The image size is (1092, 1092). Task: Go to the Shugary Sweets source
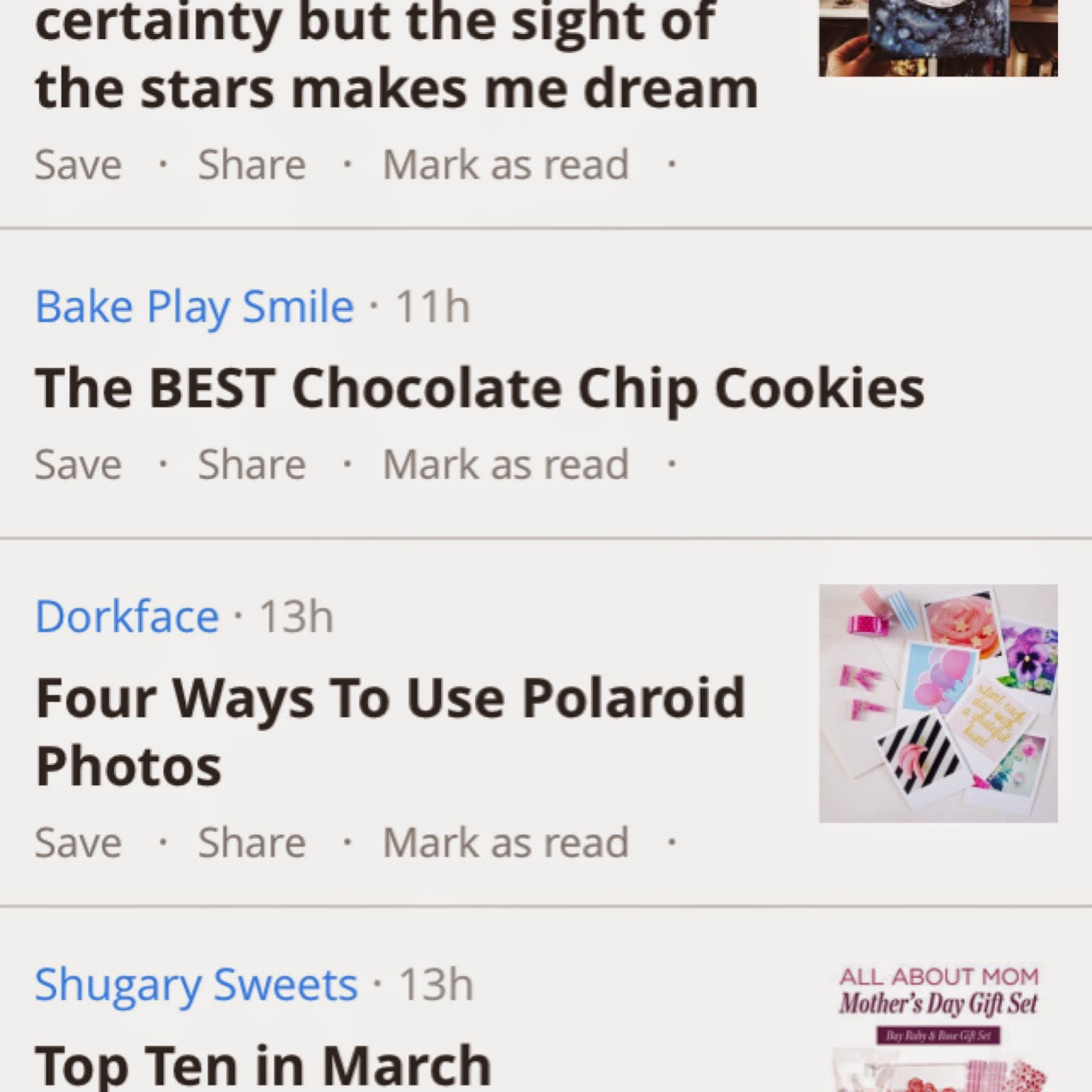pos(196,985)
